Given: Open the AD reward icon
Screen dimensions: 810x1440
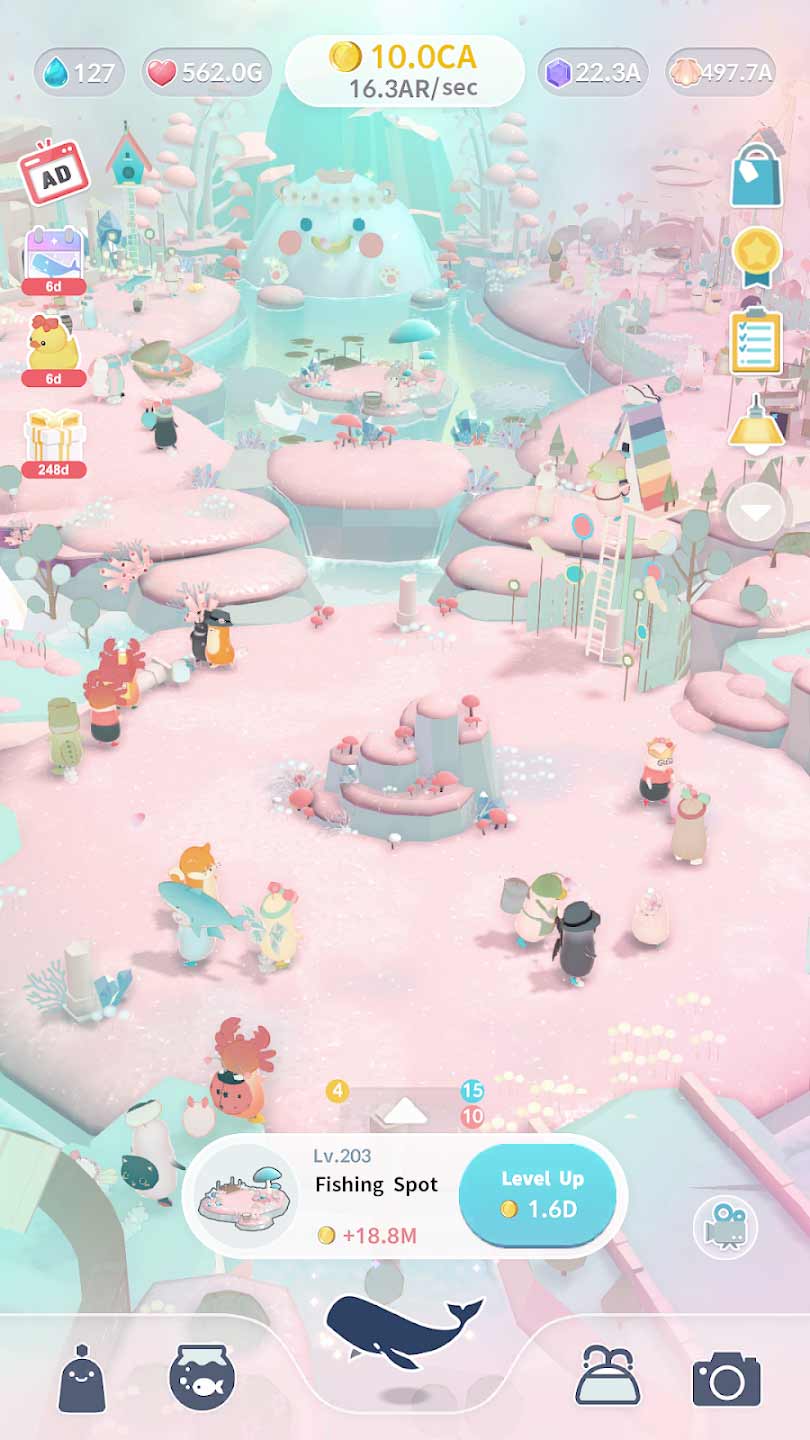Looking at the screenshot, I should click(x=53, y=171).
